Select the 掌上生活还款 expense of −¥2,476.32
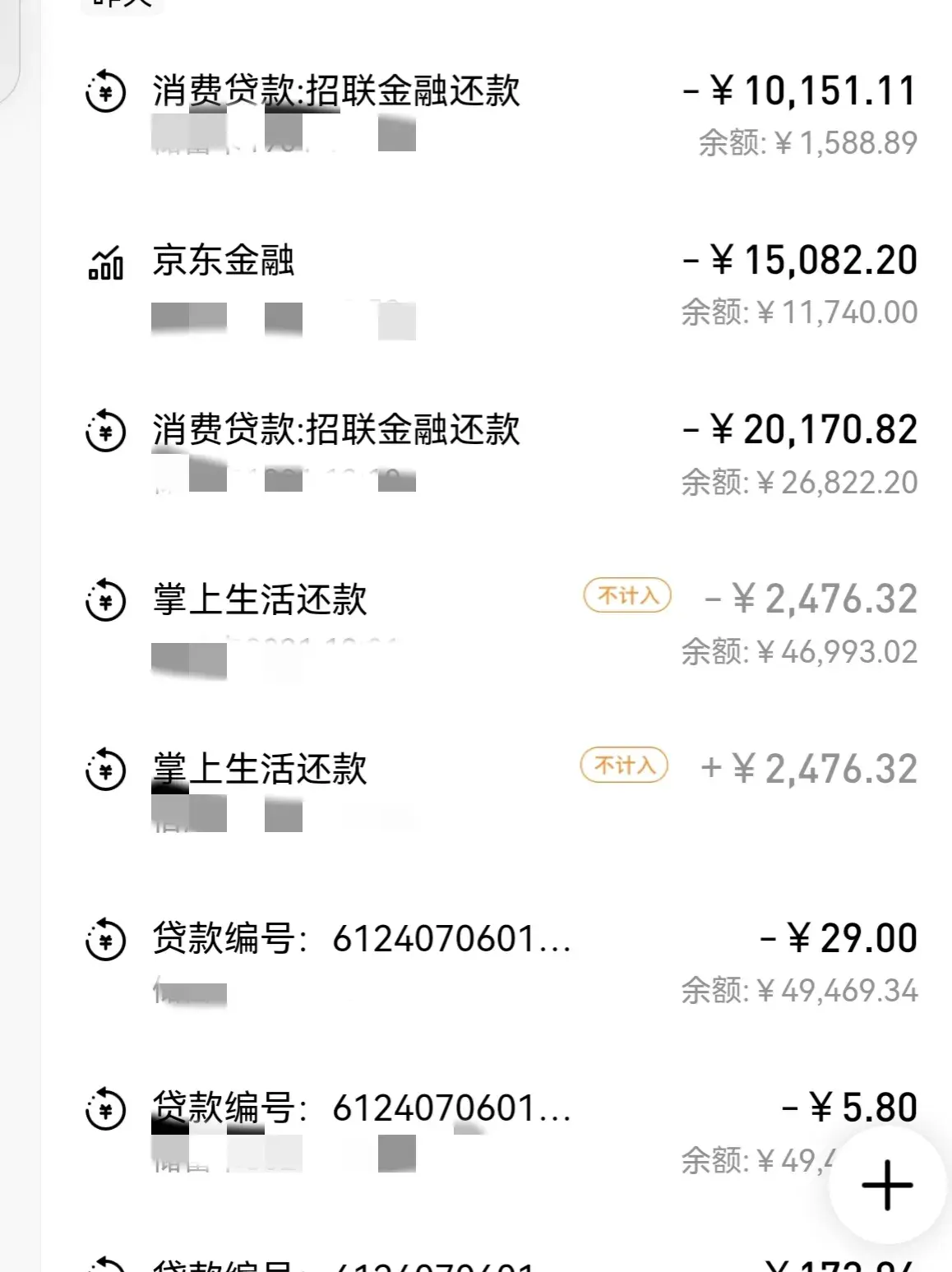 pos(260,600)
